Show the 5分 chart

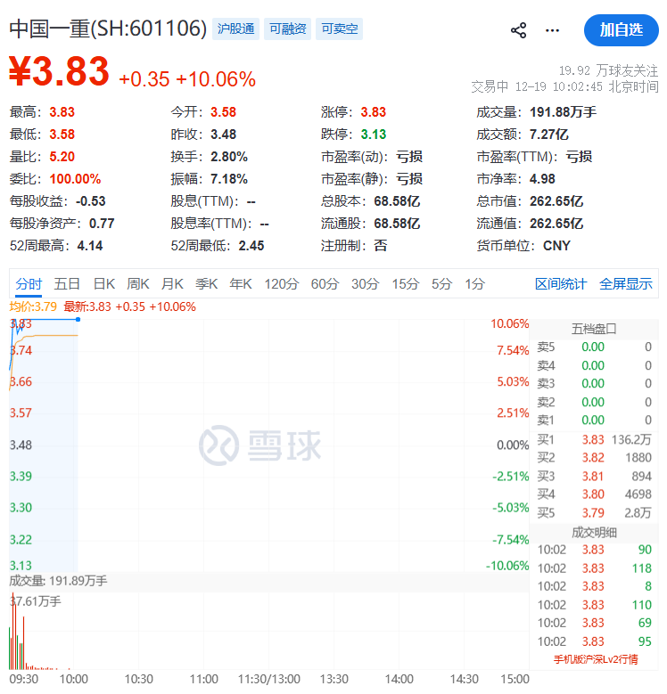pos(441,284)
